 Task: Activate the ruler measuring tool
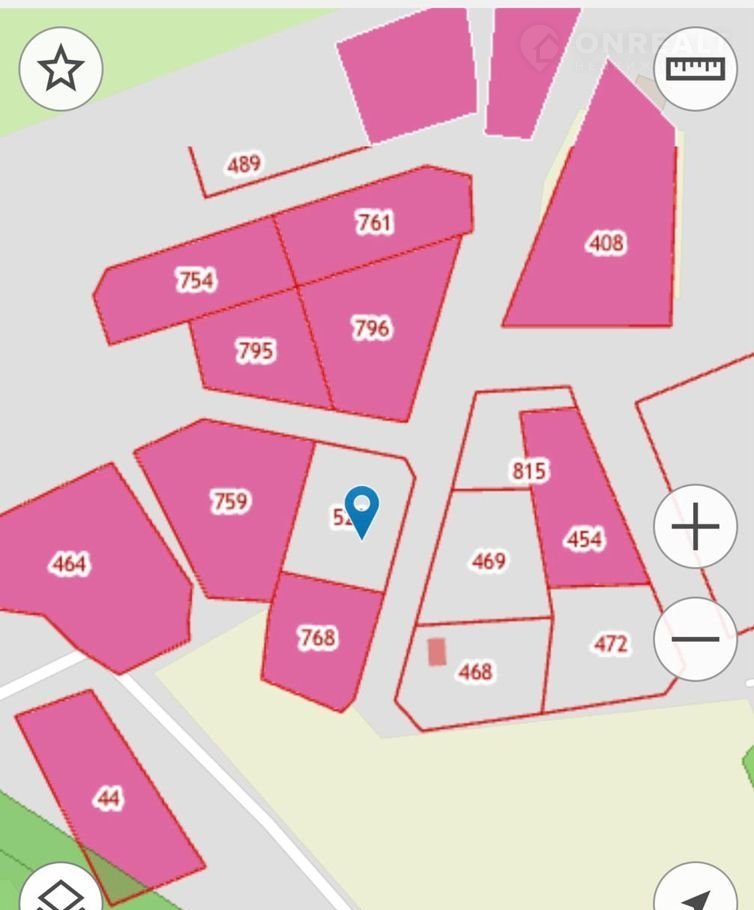click(x=694, y=69)
